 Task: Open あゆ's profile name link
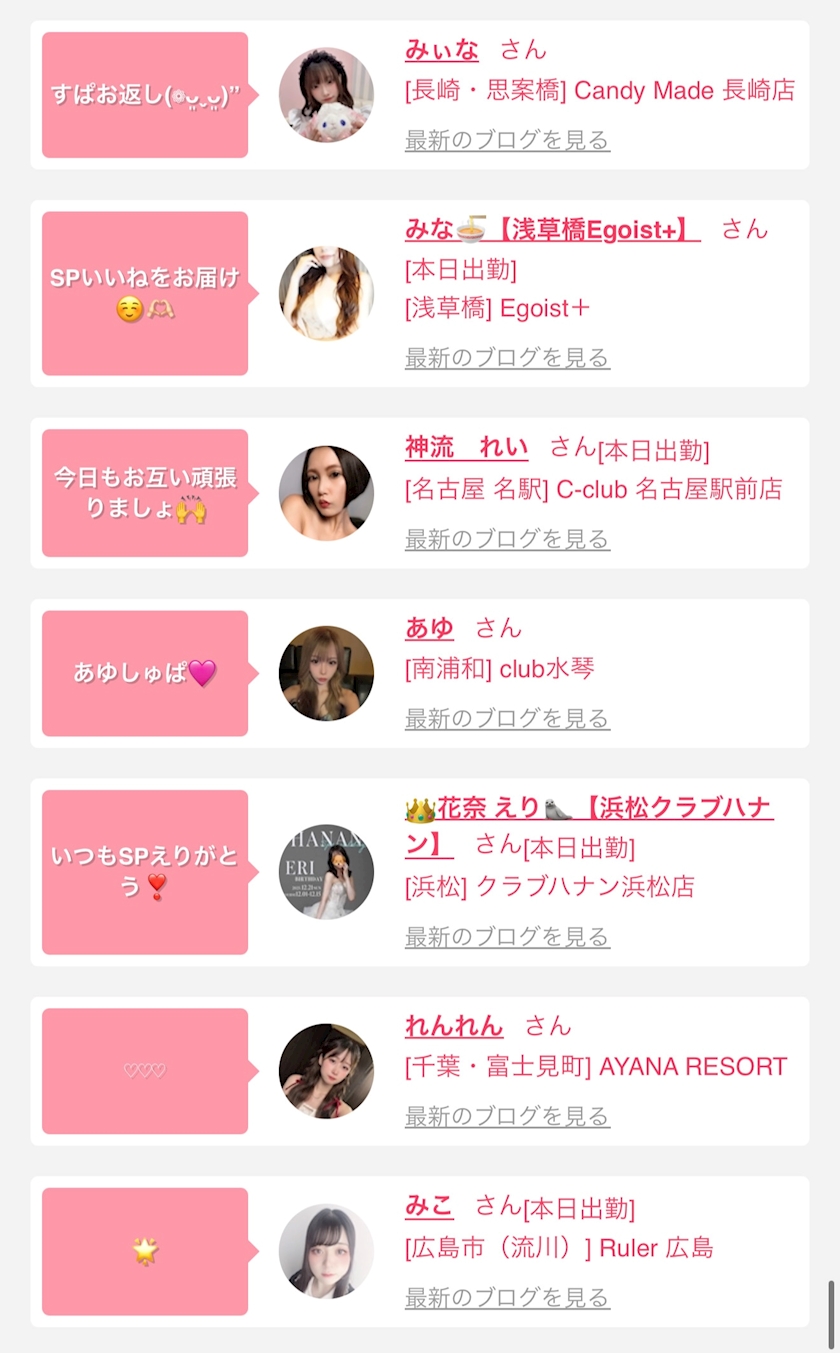pyautogui.click(x=429, y=628)
